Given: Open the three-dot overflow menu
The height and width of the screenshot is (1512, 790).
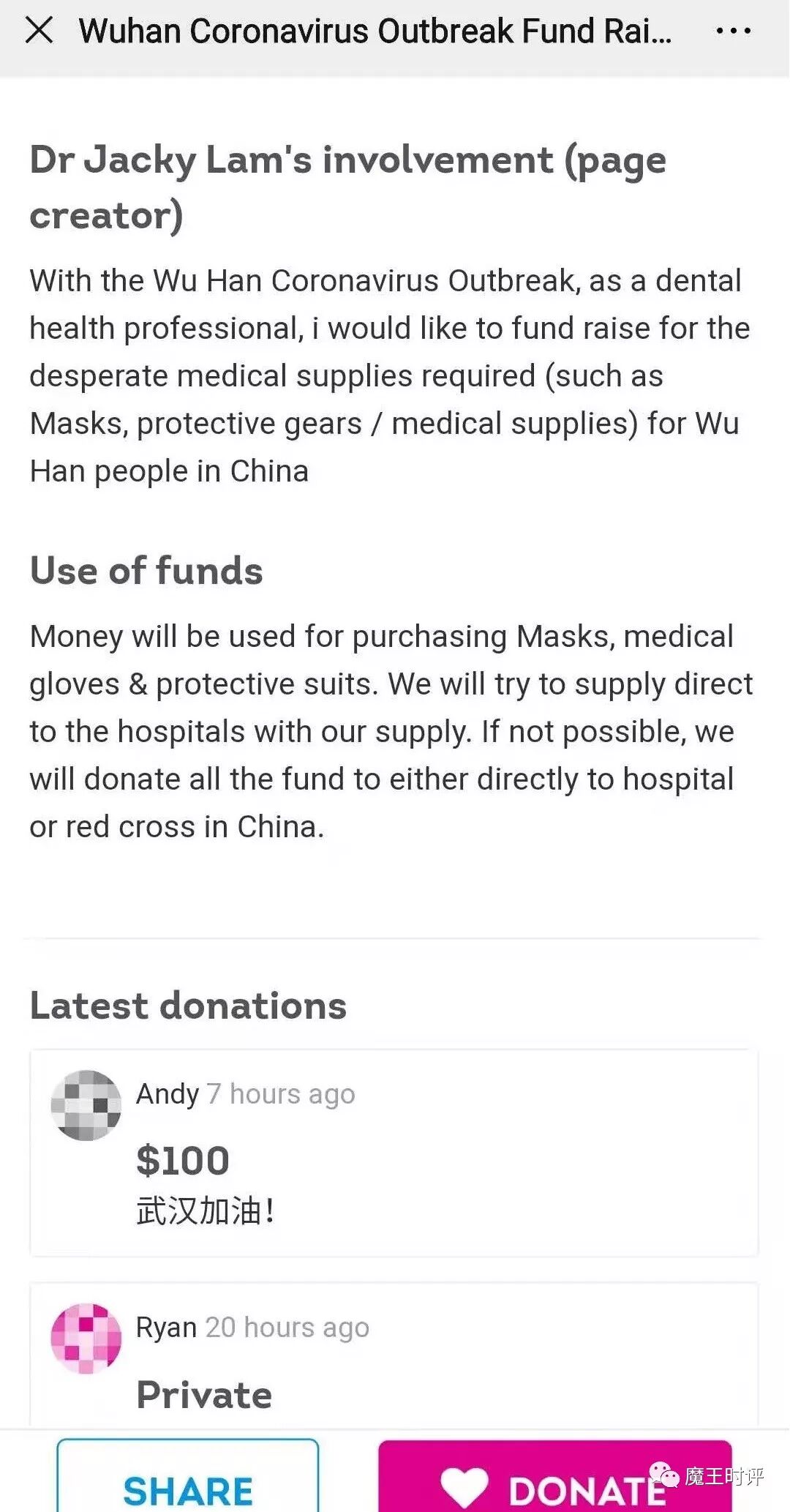Looking at the screenshot, I should tap(733, 31).
